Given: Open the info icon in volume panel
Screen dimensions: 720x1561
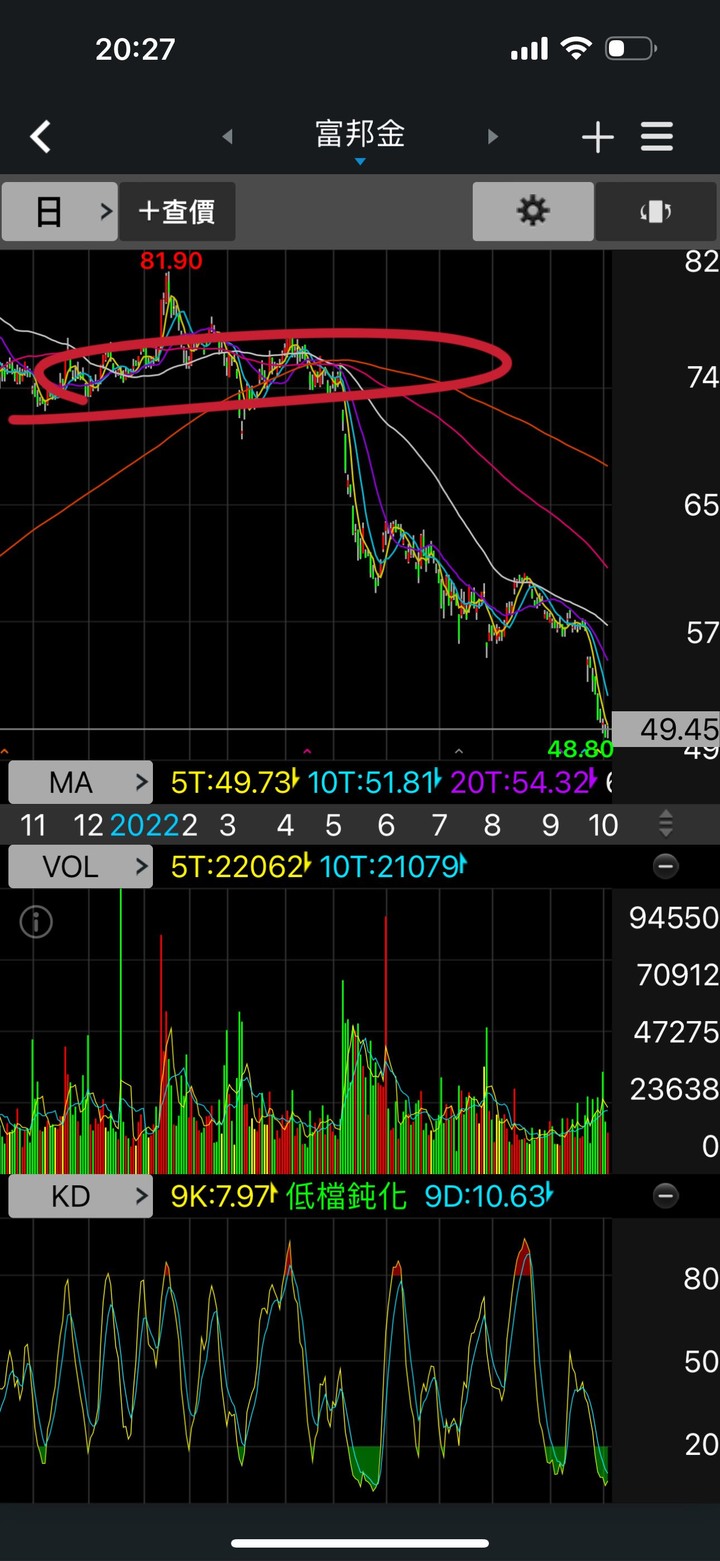Looking at the screenshot, I should [x=36, y=922].
